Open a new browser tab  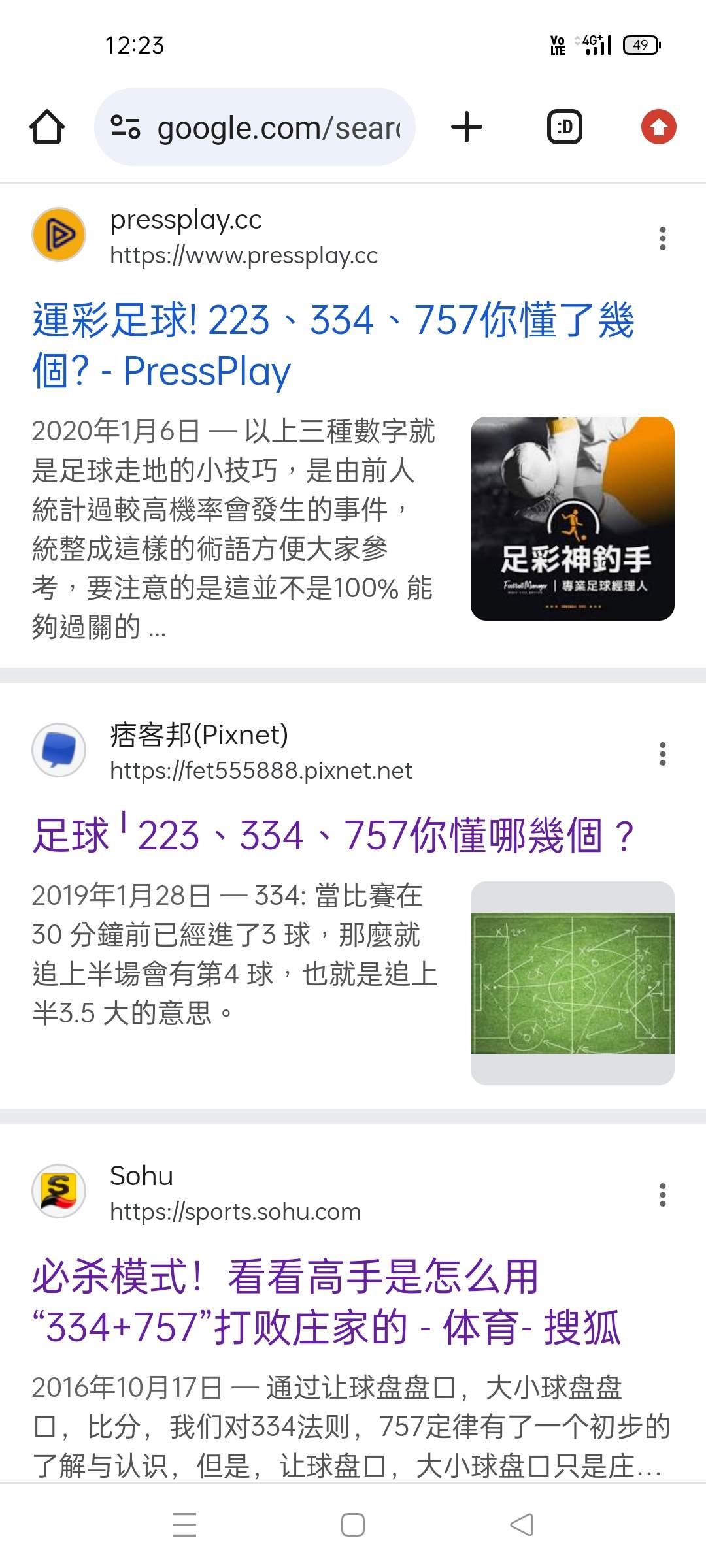[467, 127]
